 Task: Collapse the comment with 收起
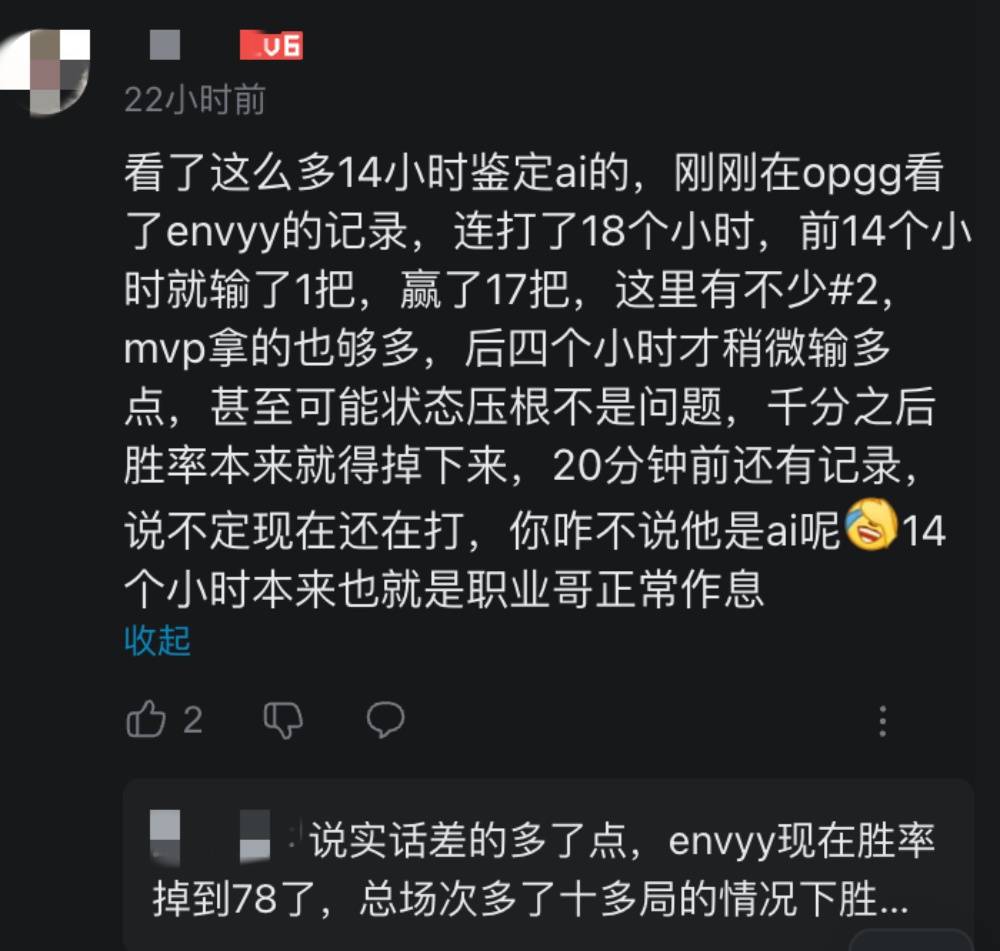tap(157, 641)
